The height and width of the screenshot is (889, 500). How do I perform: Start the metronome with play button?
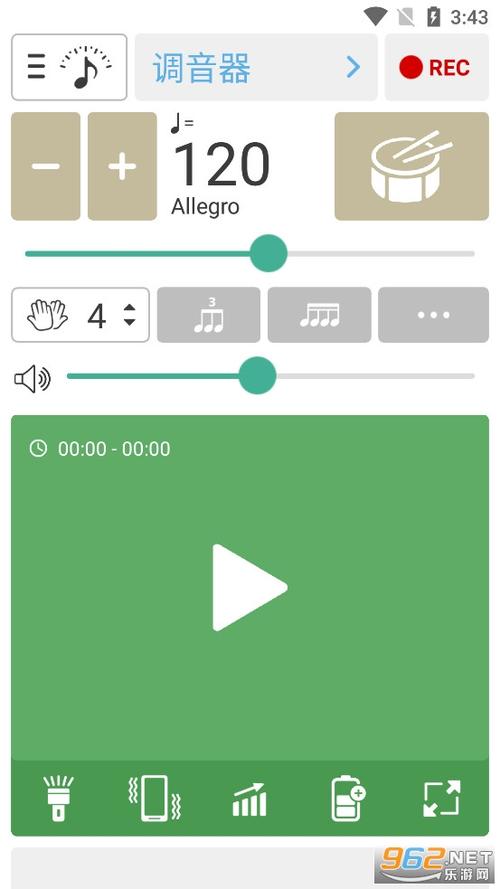pyautogui.click(x=250, y=587)
